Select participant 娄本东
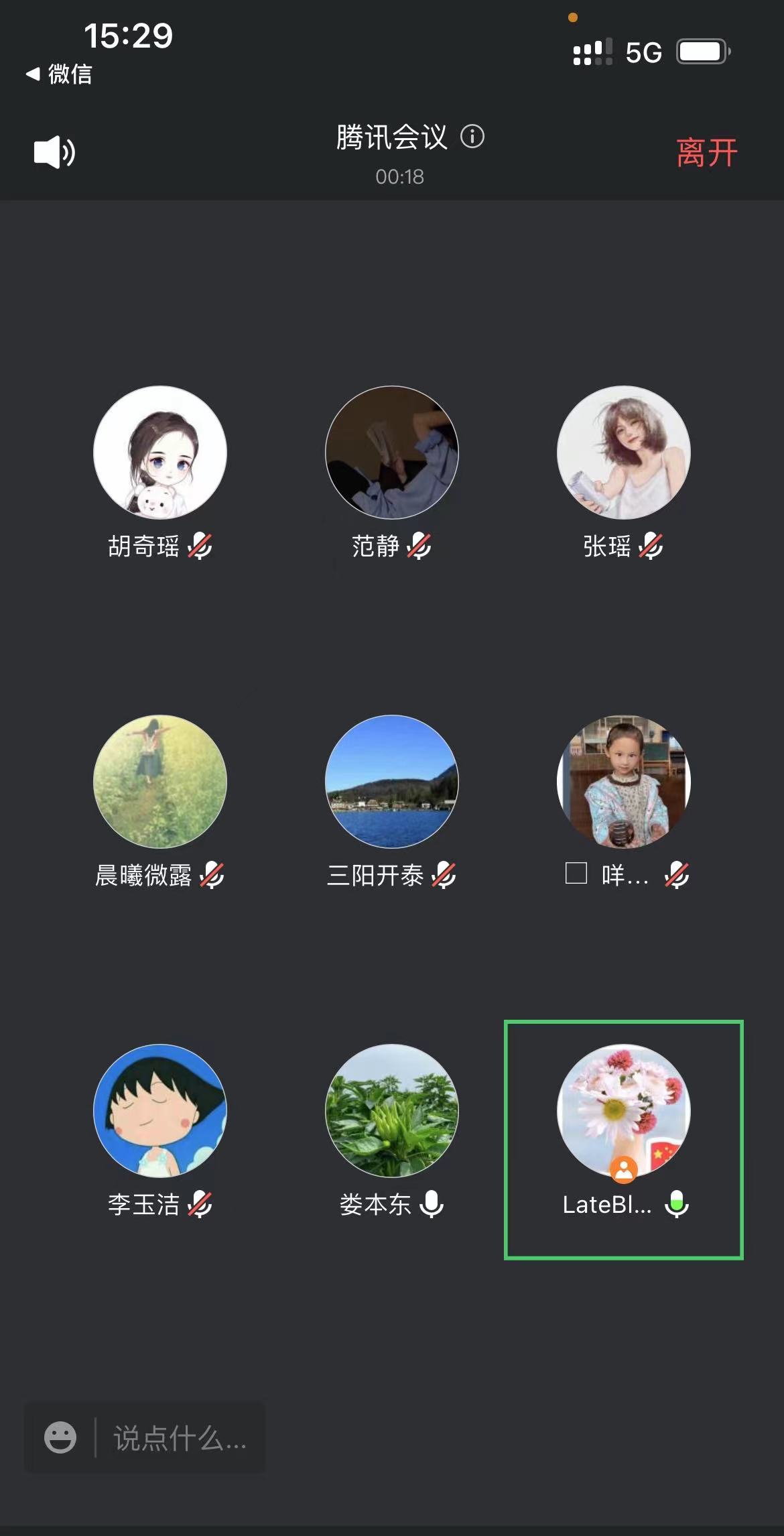The image size is (784, 1536). pos(392,1111)
